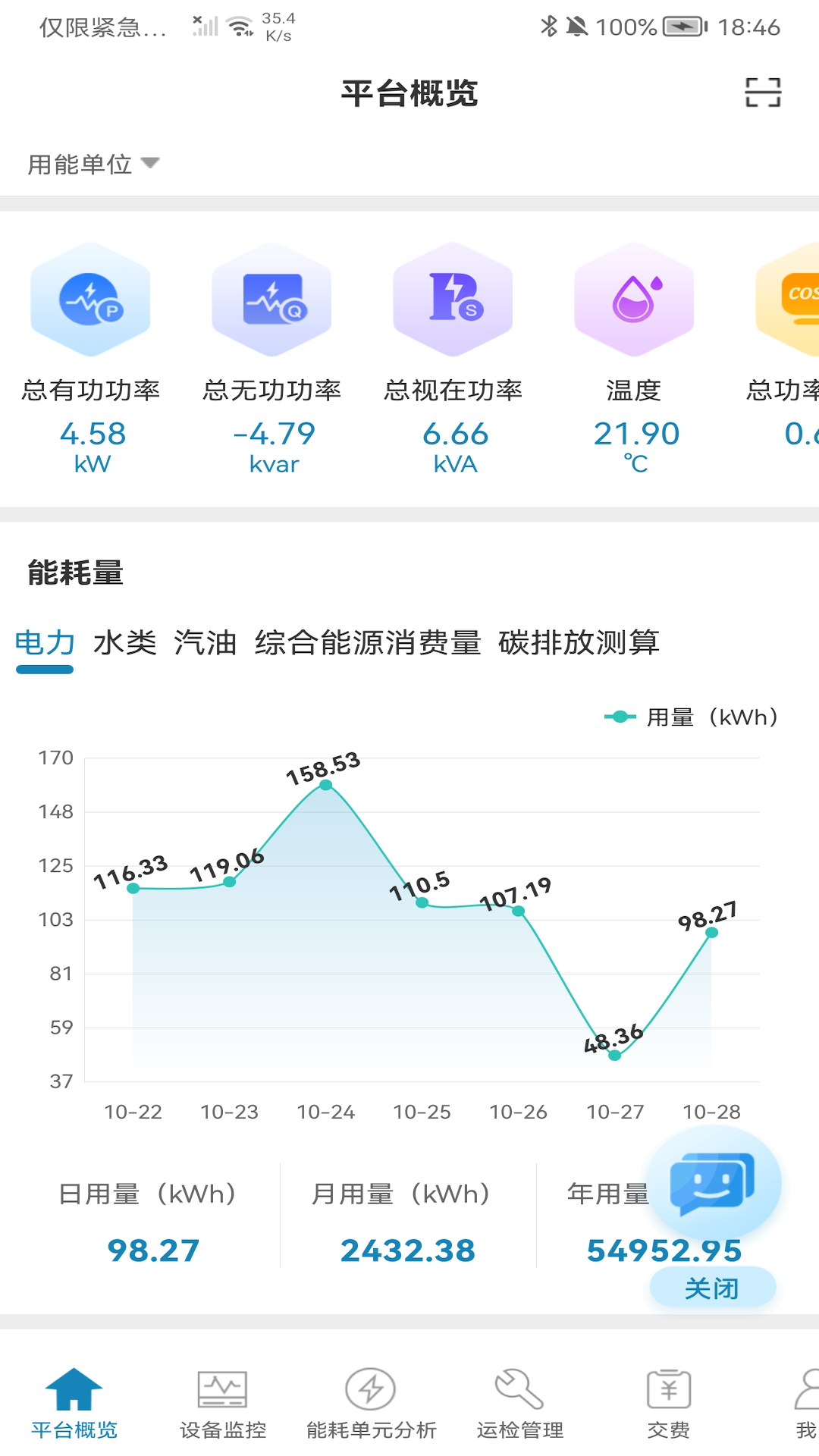Open 能耗单元分析 section
The height and width of the screenshot is (1456, 819).
(371, 1403)
